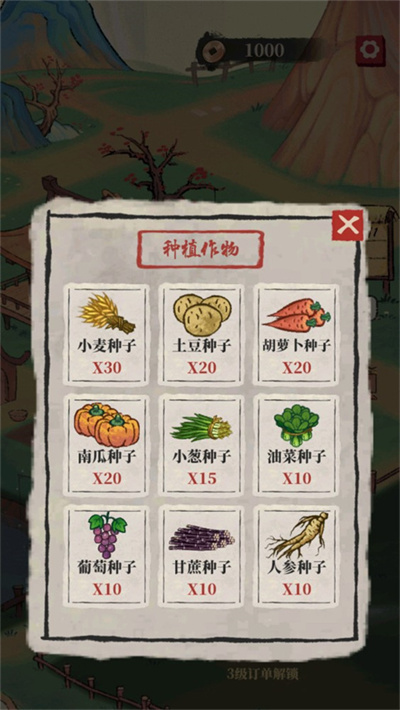Choose the 土豆种子 card

(202, 335)
